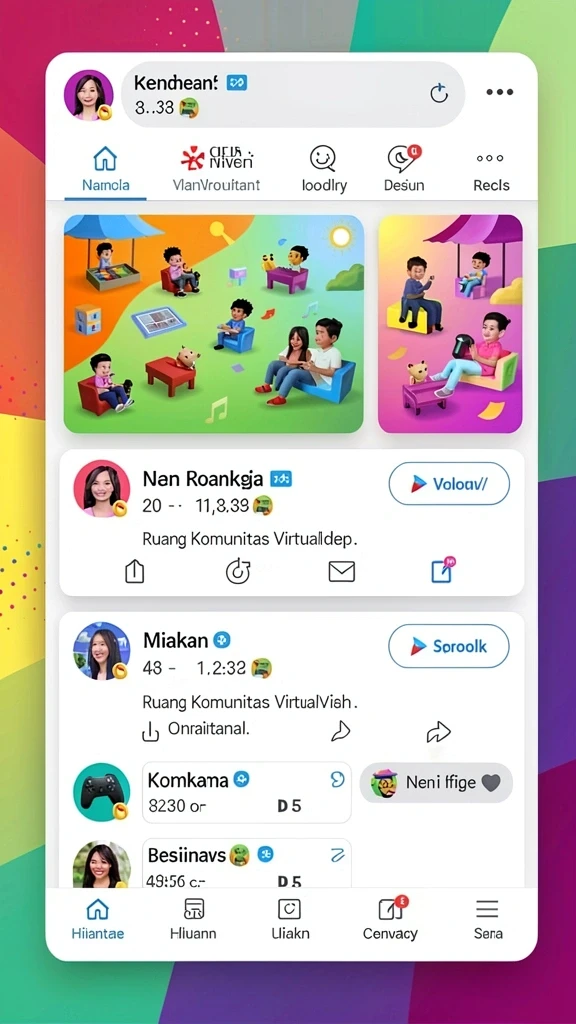Tap the forward arrow icon under Miakan's post

click(x=438, y=733)
